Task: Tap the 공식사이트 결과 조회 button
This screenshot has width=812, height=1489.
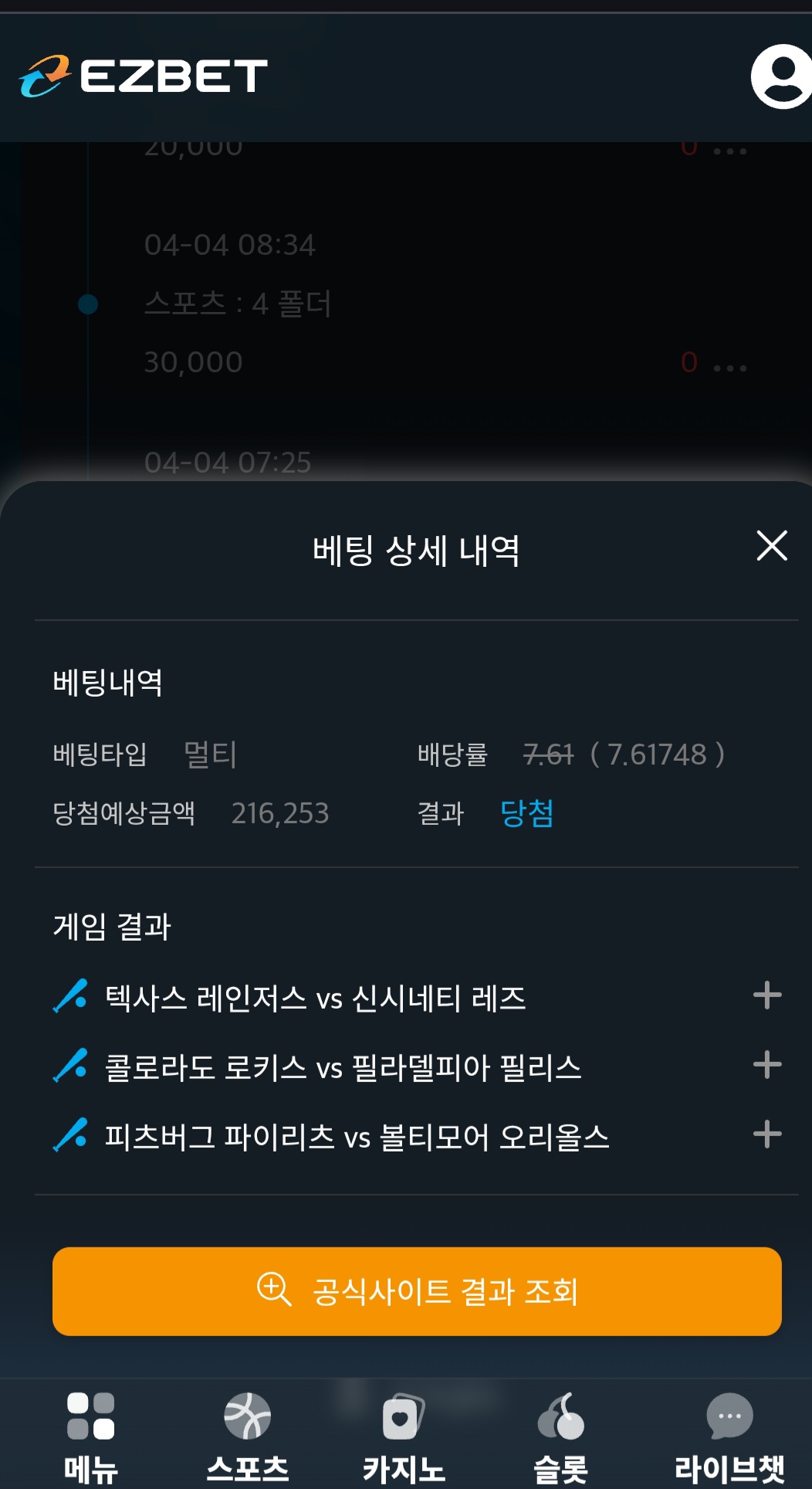Action: click(x=417, y=1291)
